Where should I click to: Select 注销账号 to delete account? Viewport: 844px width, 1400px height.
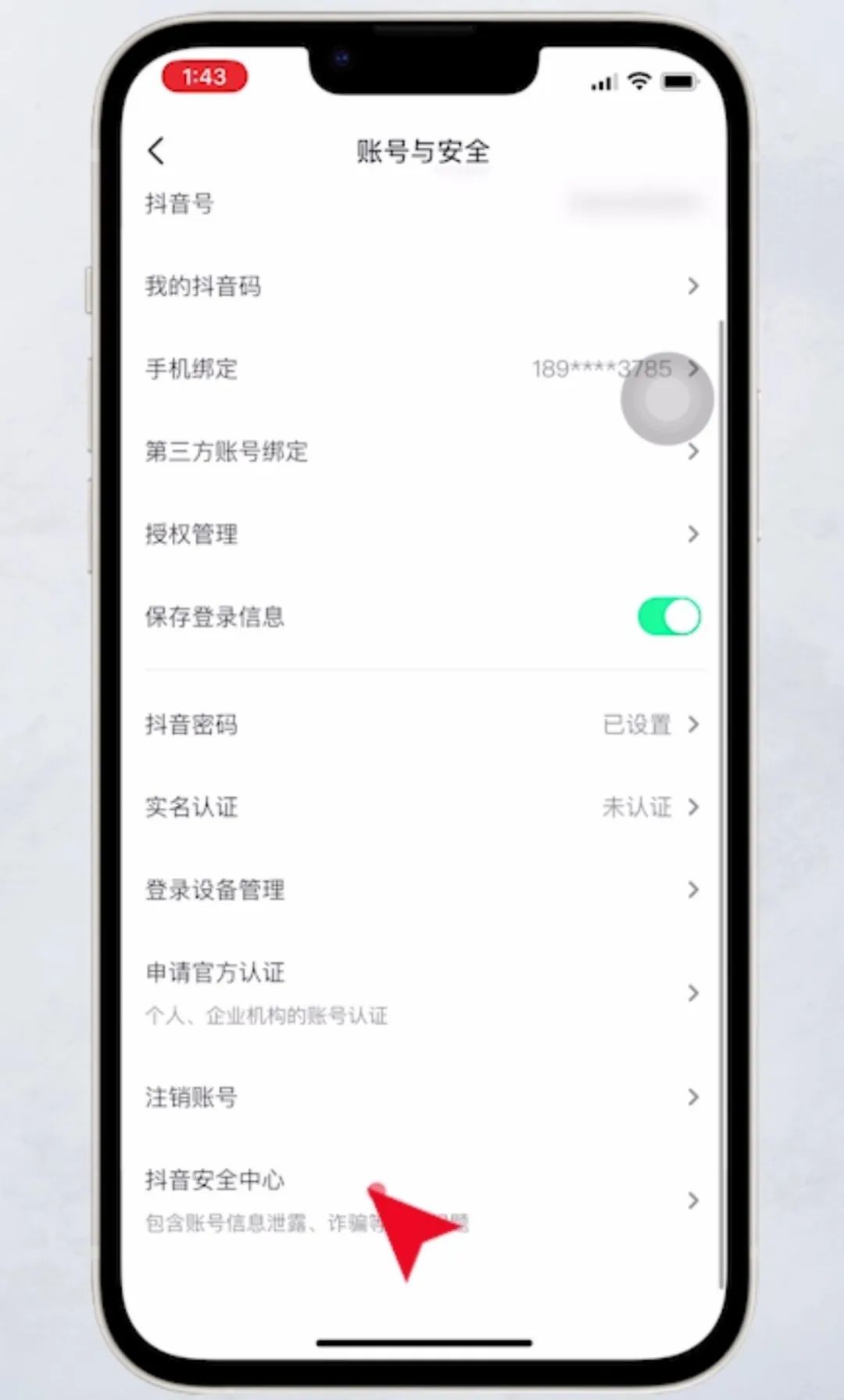[x=422, y=1097]
